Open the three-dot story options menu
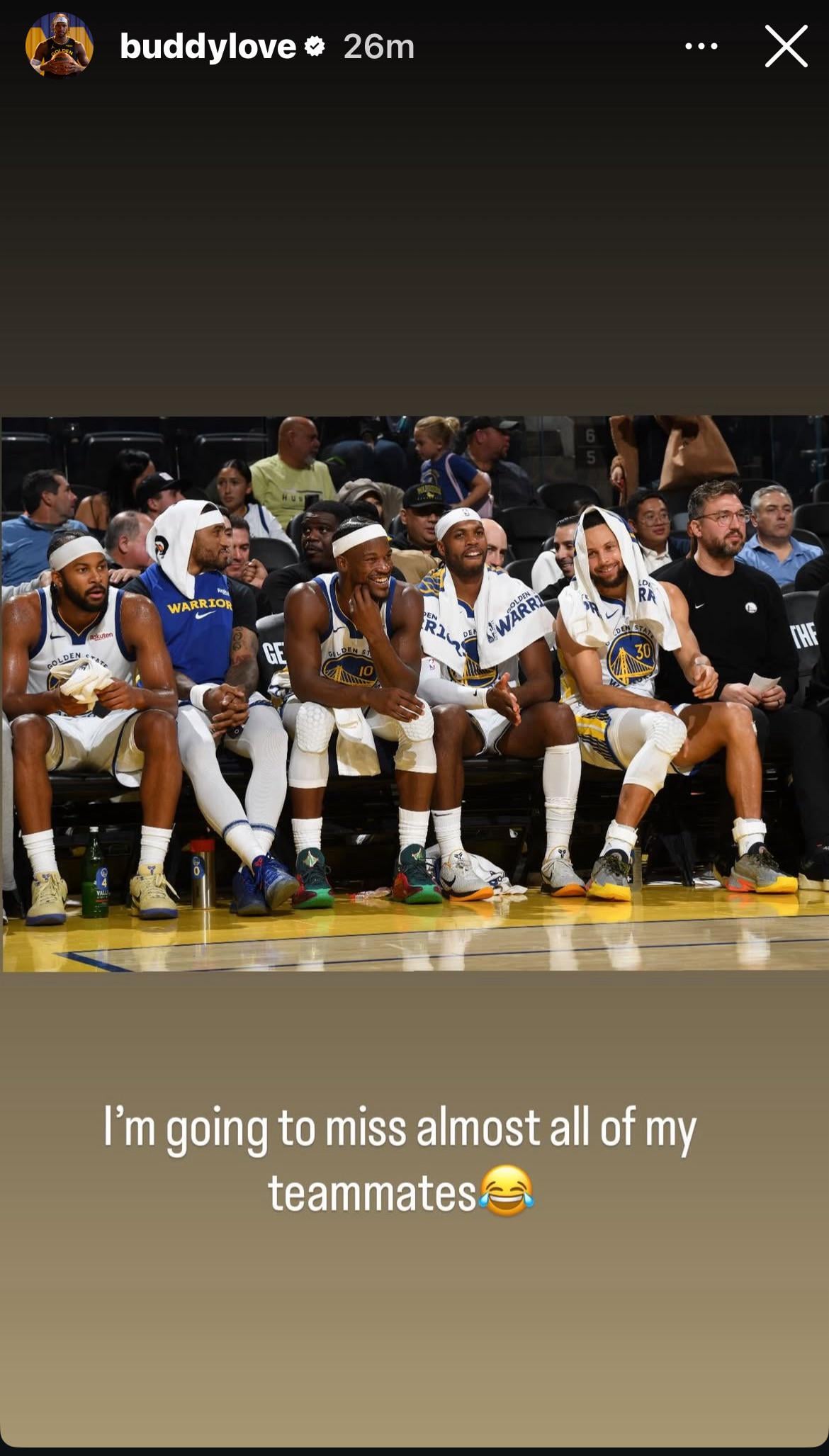 point(701,47)
